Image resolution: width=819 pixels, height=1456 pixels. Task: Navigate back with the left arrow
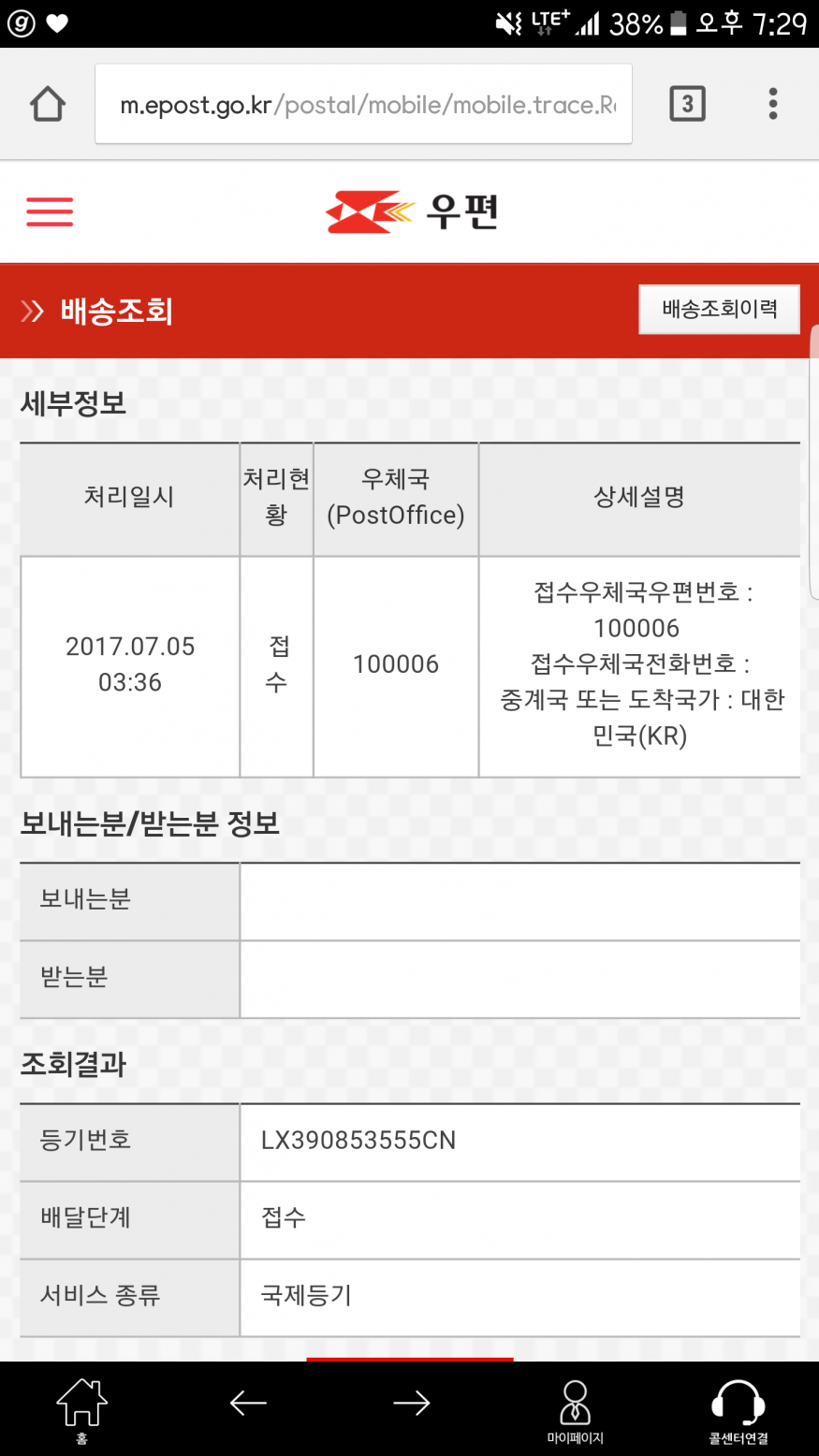coord(248,1403)
